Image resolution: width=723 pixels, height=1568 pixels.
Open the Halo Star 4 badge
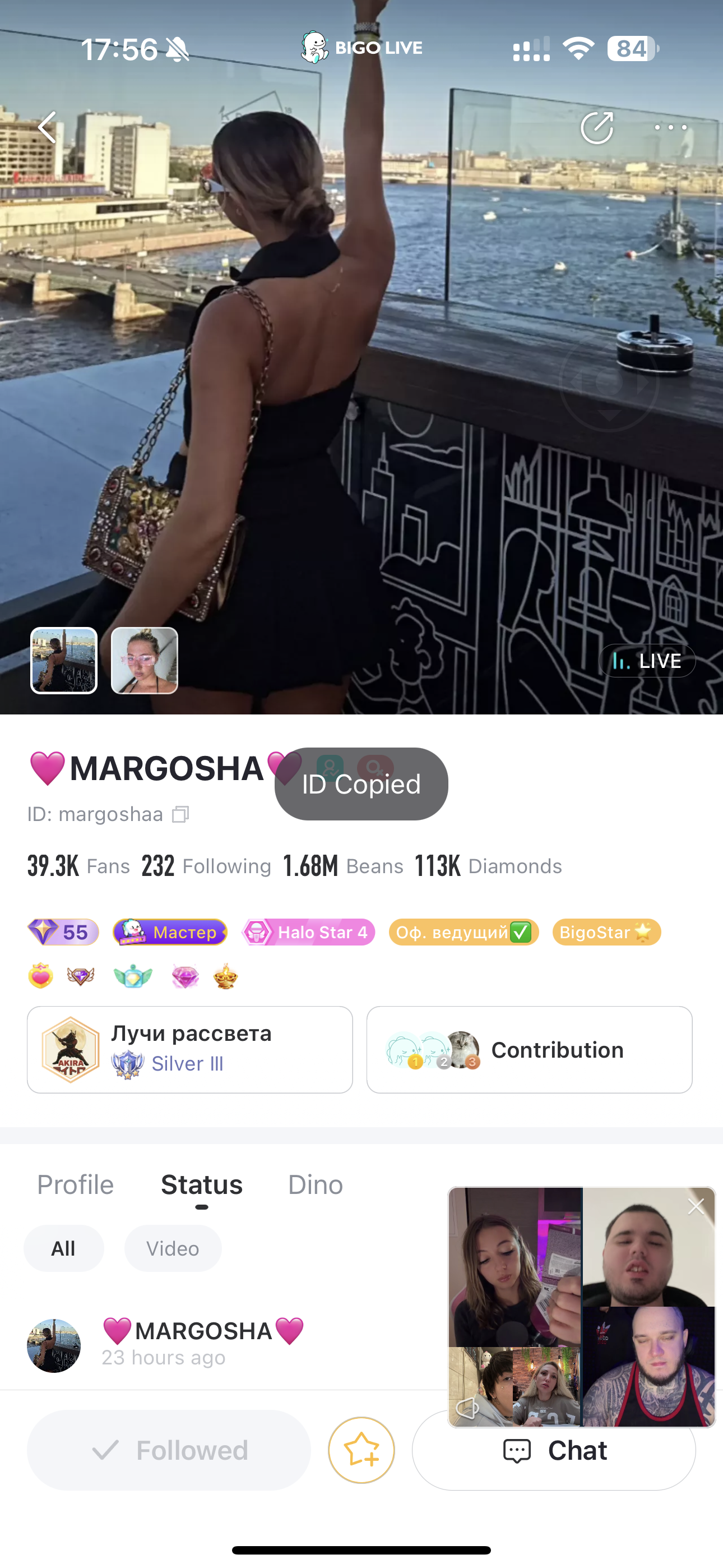point(309,932)
